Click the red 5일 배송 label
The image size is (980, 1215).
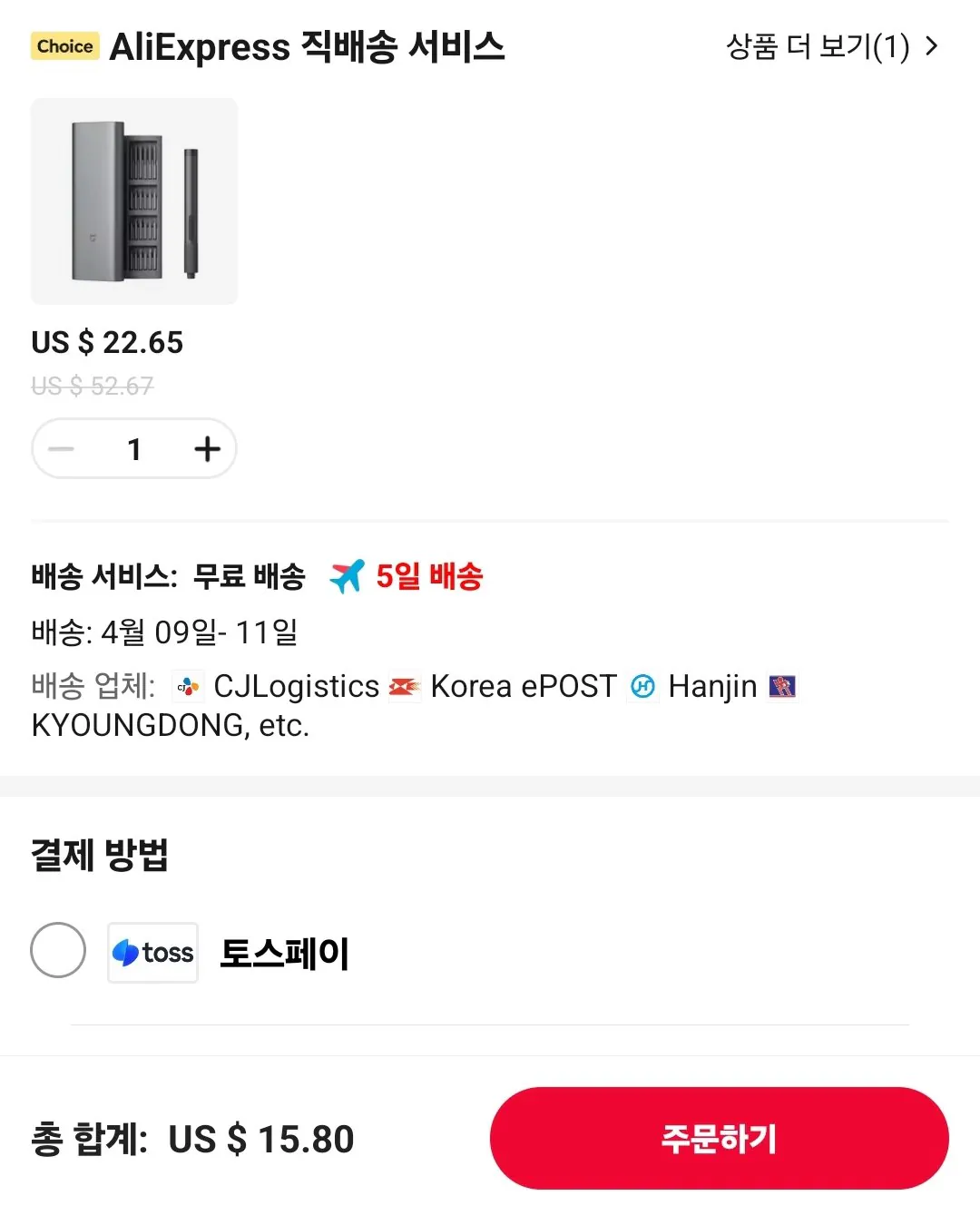tap(427, 575)
